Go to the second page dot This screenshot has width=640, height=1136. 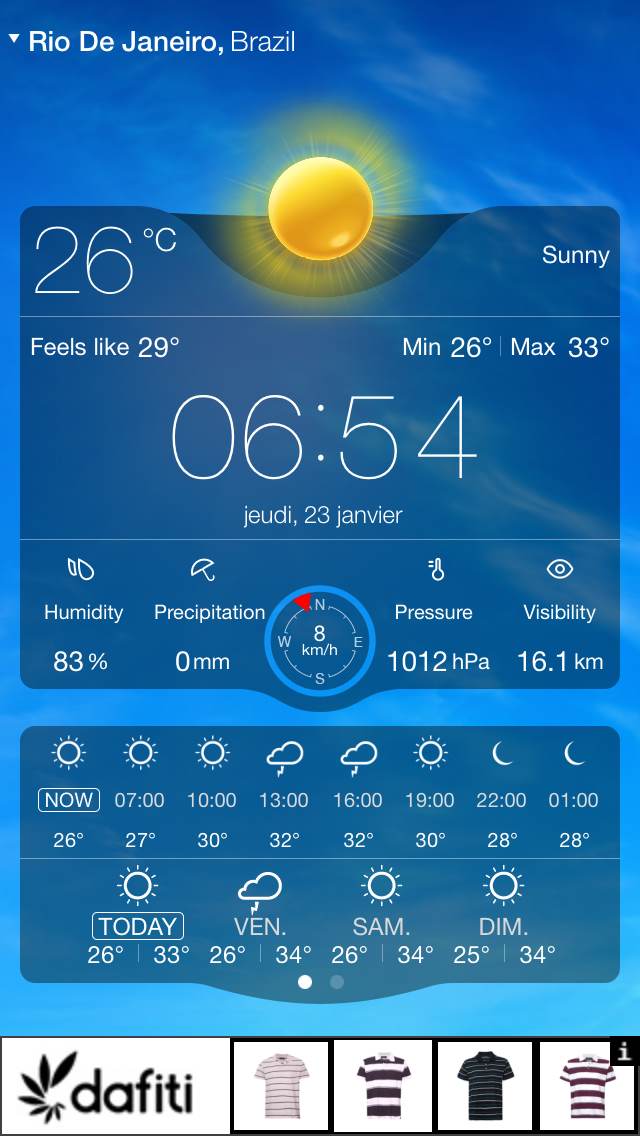pos(337,982)
